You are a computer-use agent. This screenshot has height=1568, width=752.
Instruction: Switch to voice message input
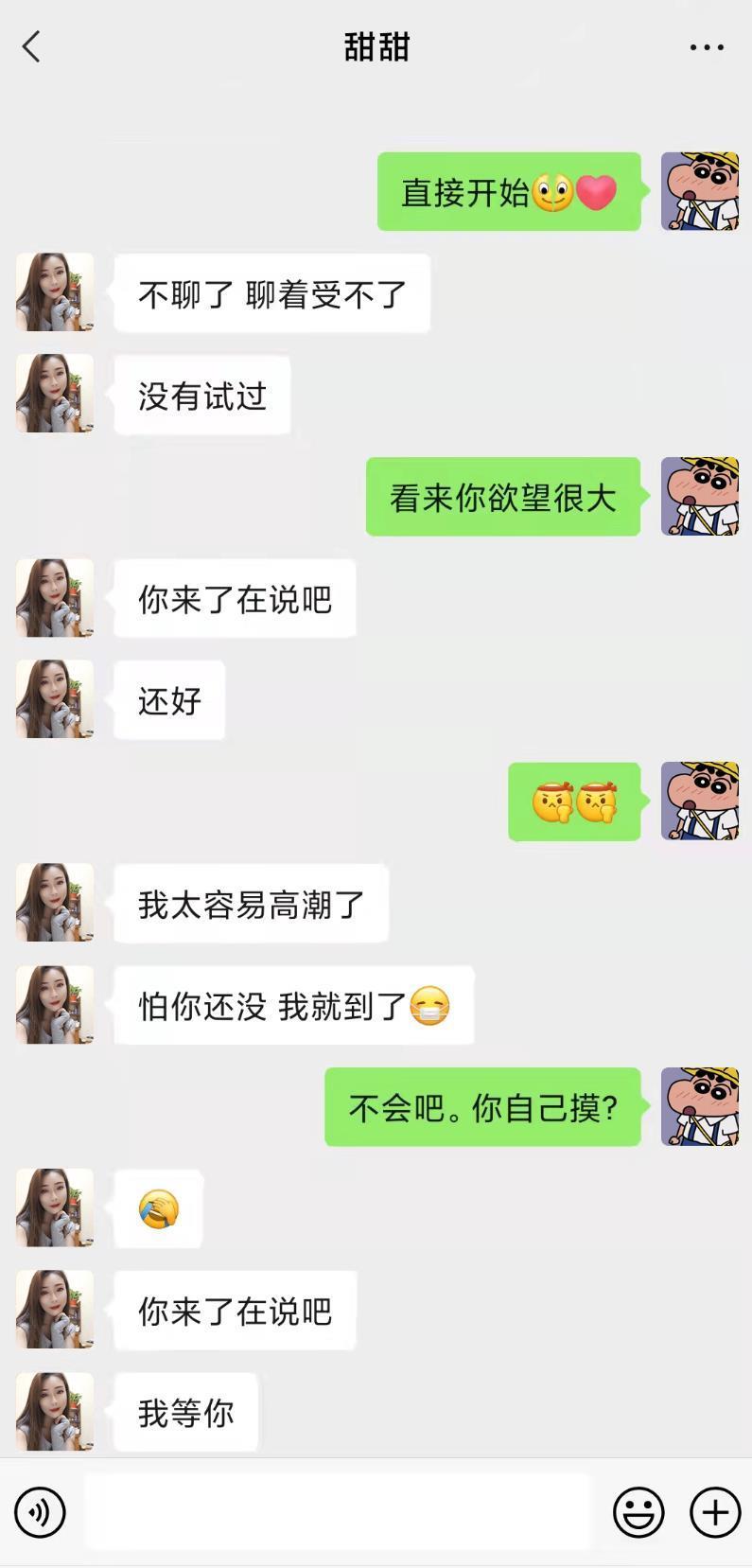40,1512
